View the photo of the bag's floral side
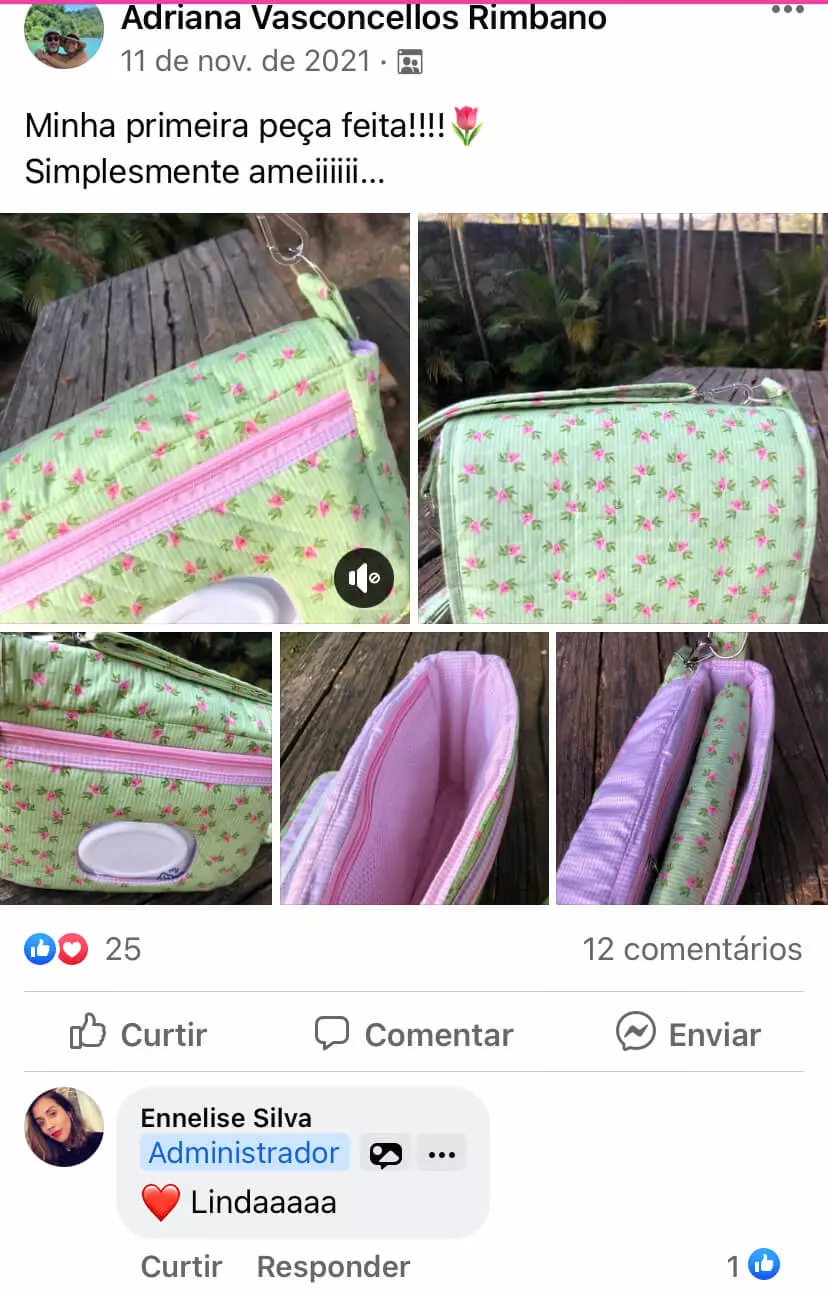 pos(622,418)
